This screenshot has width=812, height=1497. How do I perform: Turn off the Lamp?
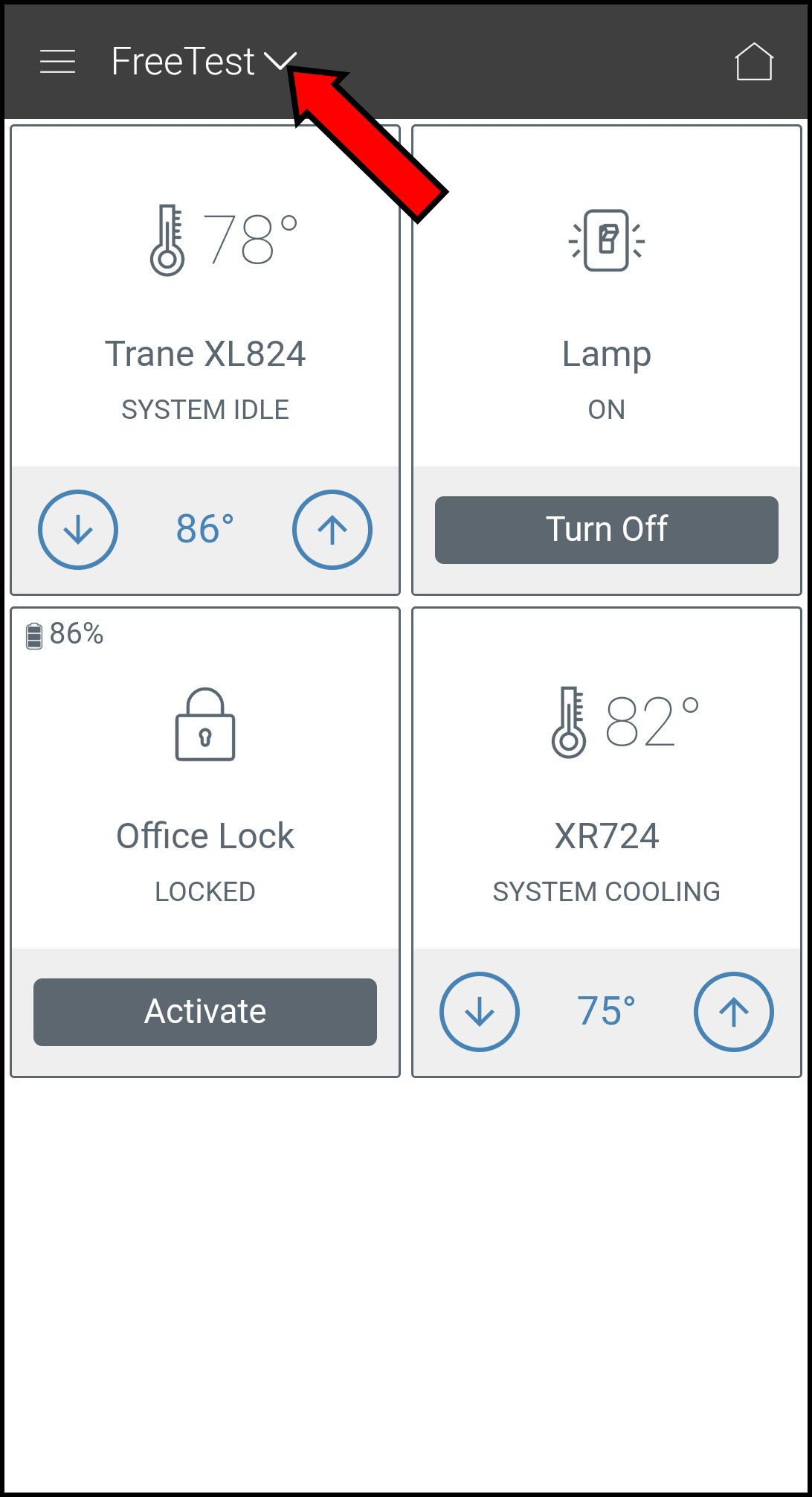click(606, 530)
